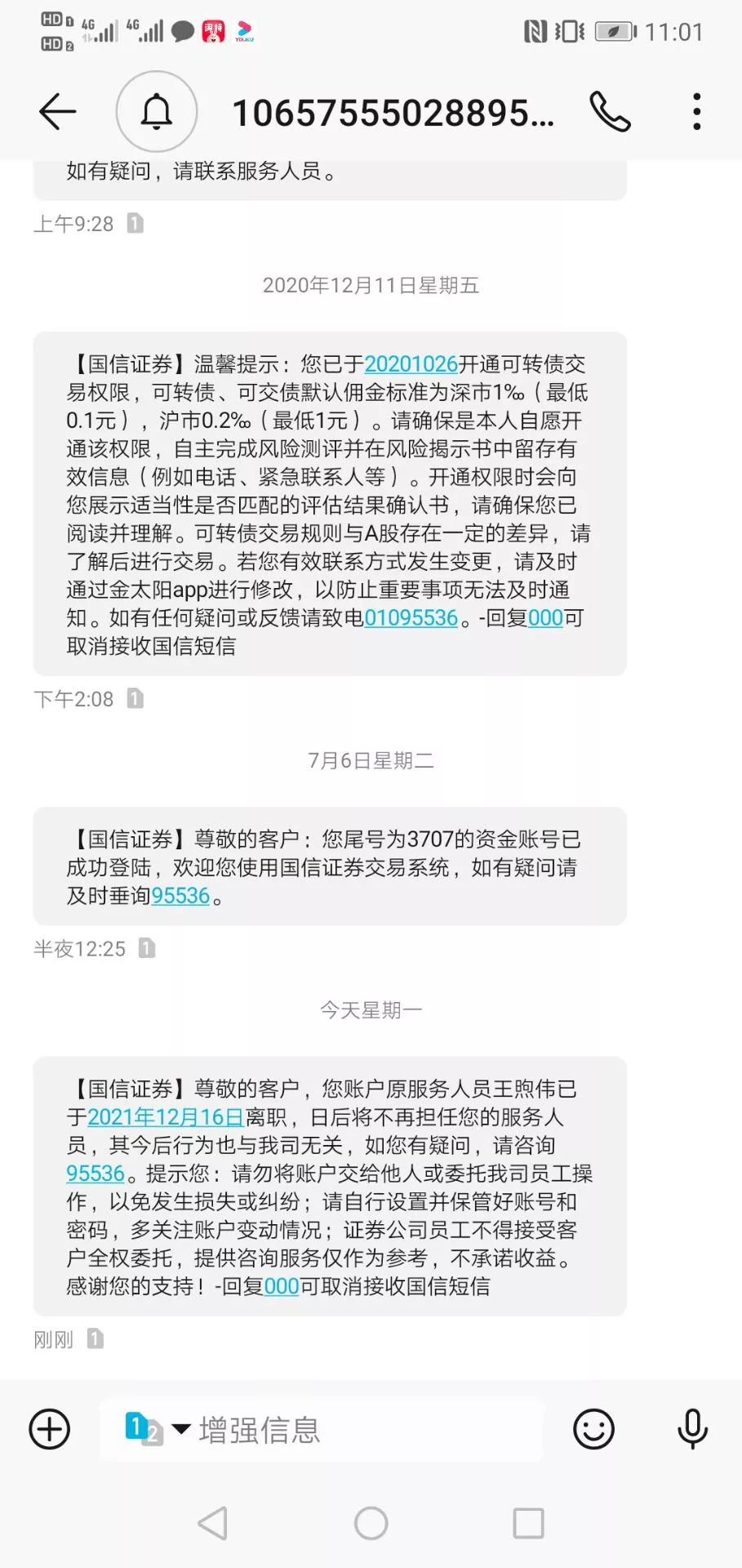Viewport: 742px width, 1568px height.
Task: Go to the home screen
Action: click(371, 1523)
